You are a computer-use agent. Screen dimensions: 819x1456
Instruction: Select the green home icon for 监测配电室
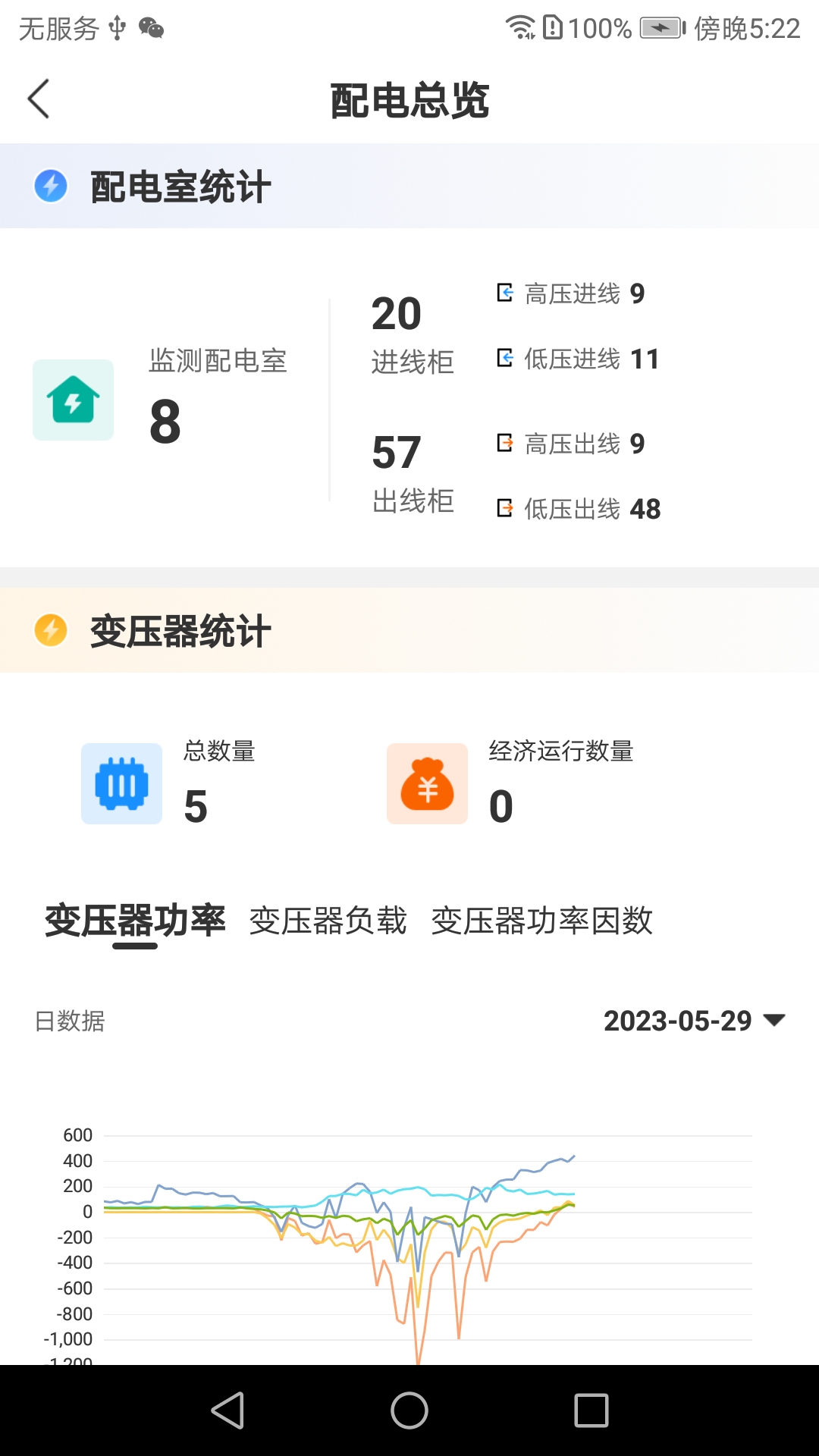coord(73,400)
